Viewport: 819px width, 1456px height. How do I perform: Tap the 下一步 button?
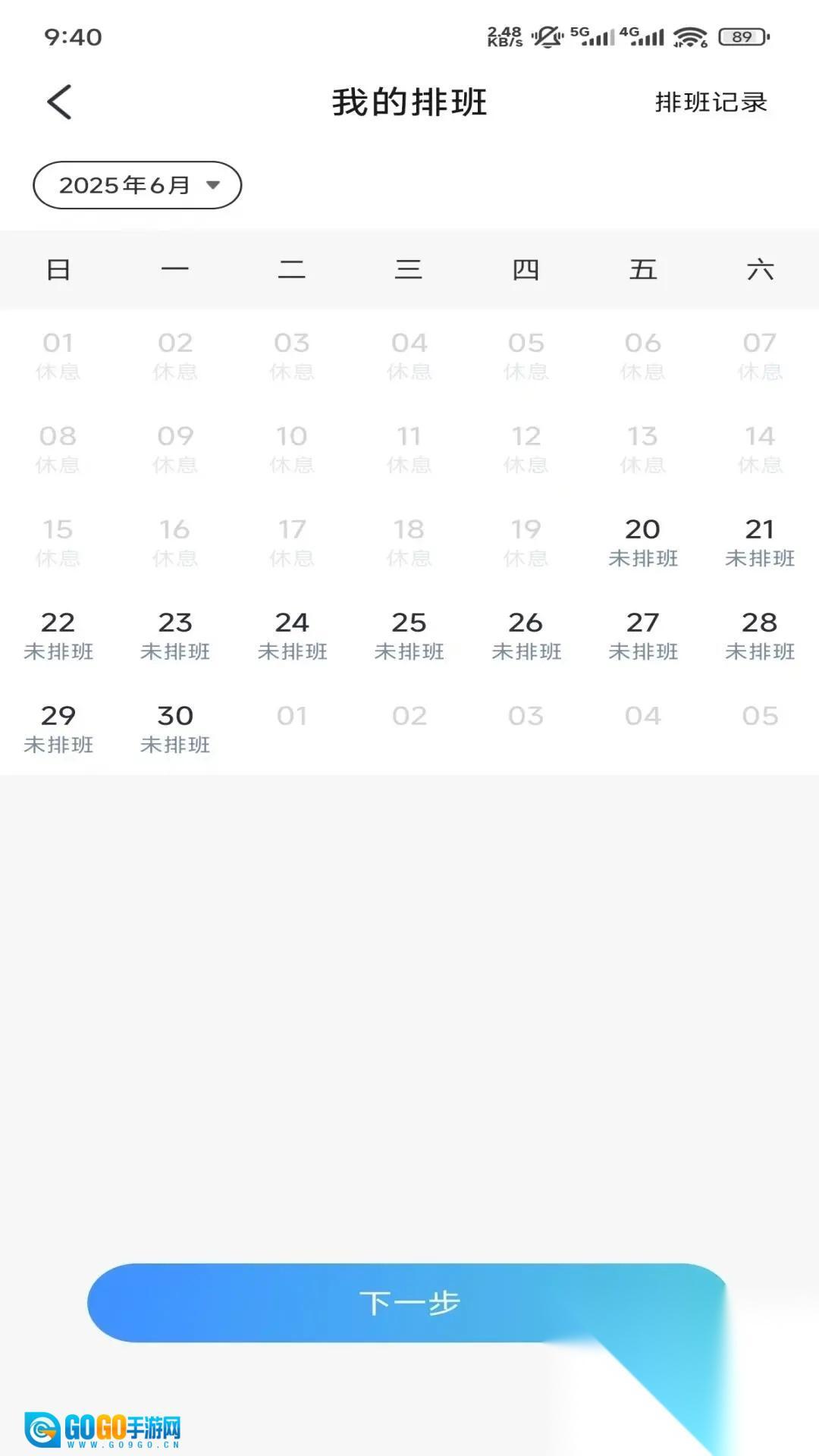coord(408,1302)
